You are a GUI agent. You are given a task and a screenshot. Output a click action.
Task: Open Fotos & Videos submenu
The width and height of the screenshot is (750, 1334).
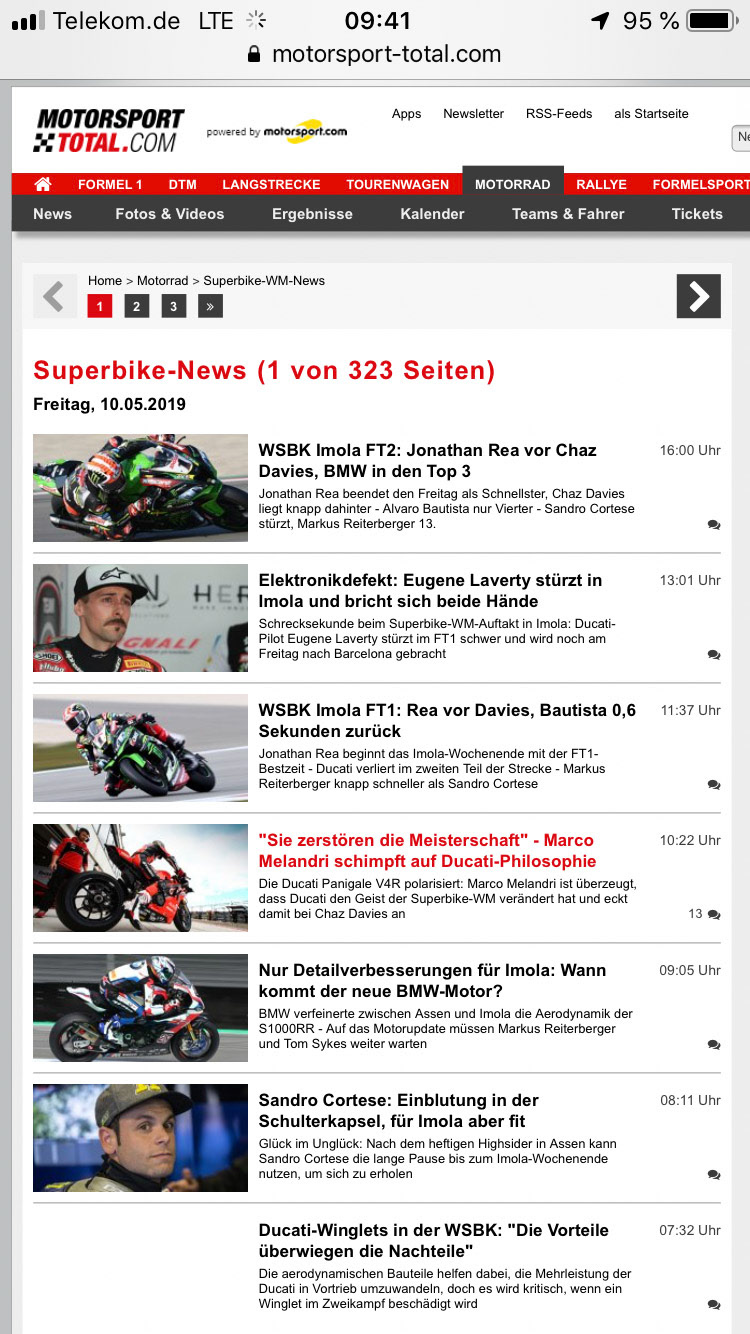pos(169,213)
